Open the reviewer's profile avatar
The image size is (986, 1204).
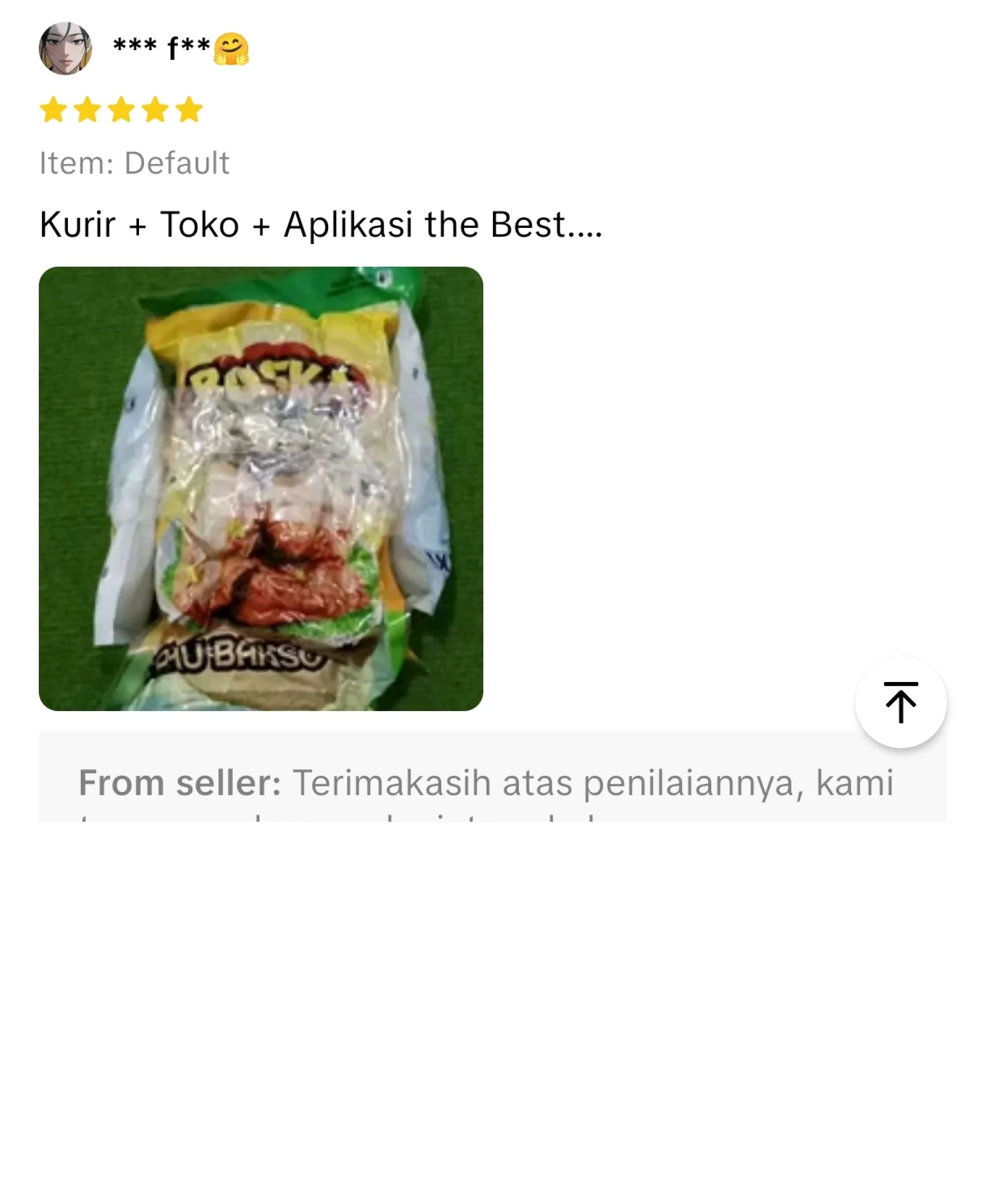65,48
